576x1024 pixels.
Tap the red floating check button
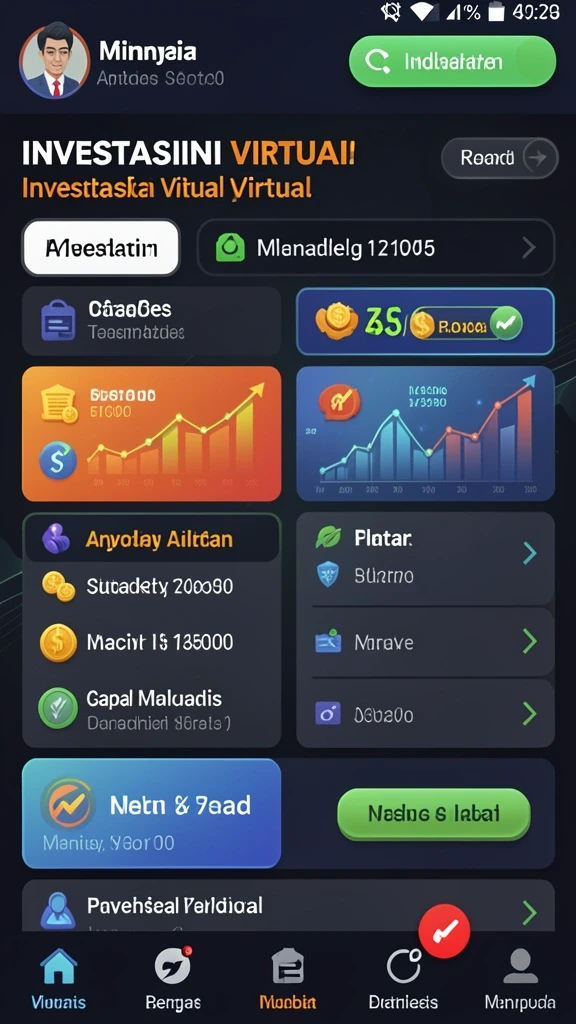point(444,931)
